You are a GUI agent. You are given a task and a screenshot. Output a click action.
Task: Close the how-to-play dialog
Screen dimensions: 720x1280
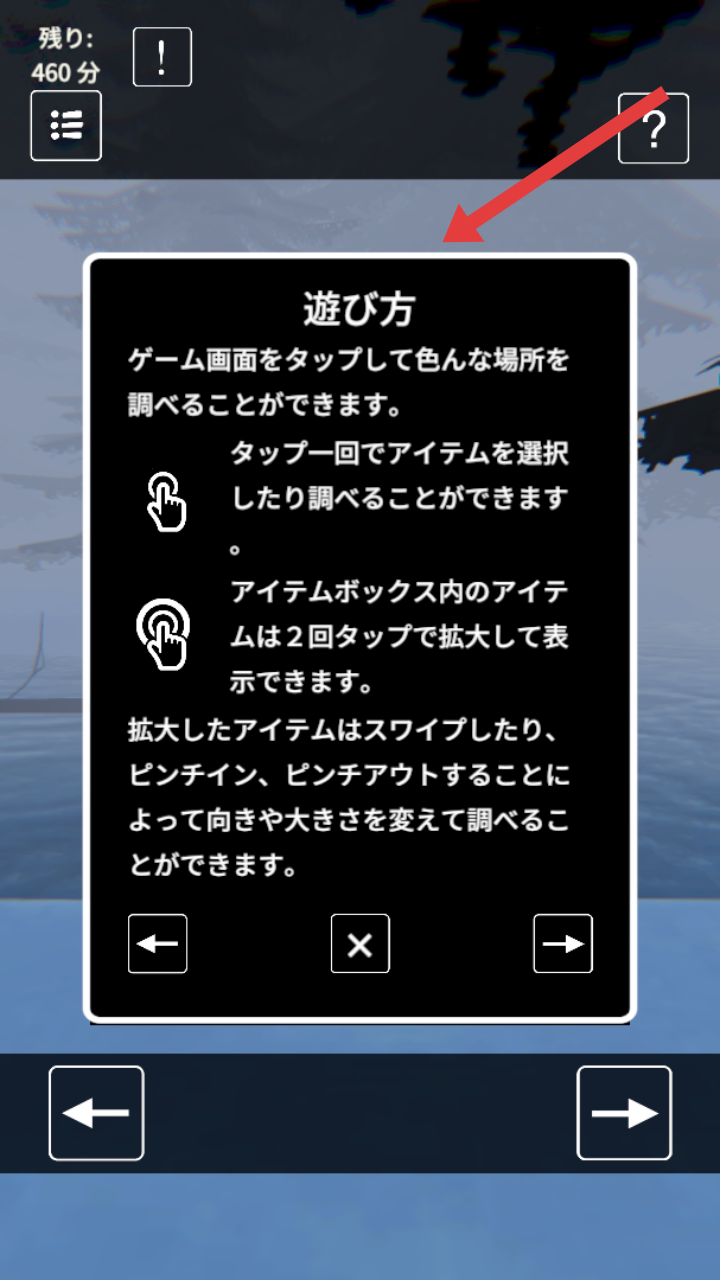[360, 943]
